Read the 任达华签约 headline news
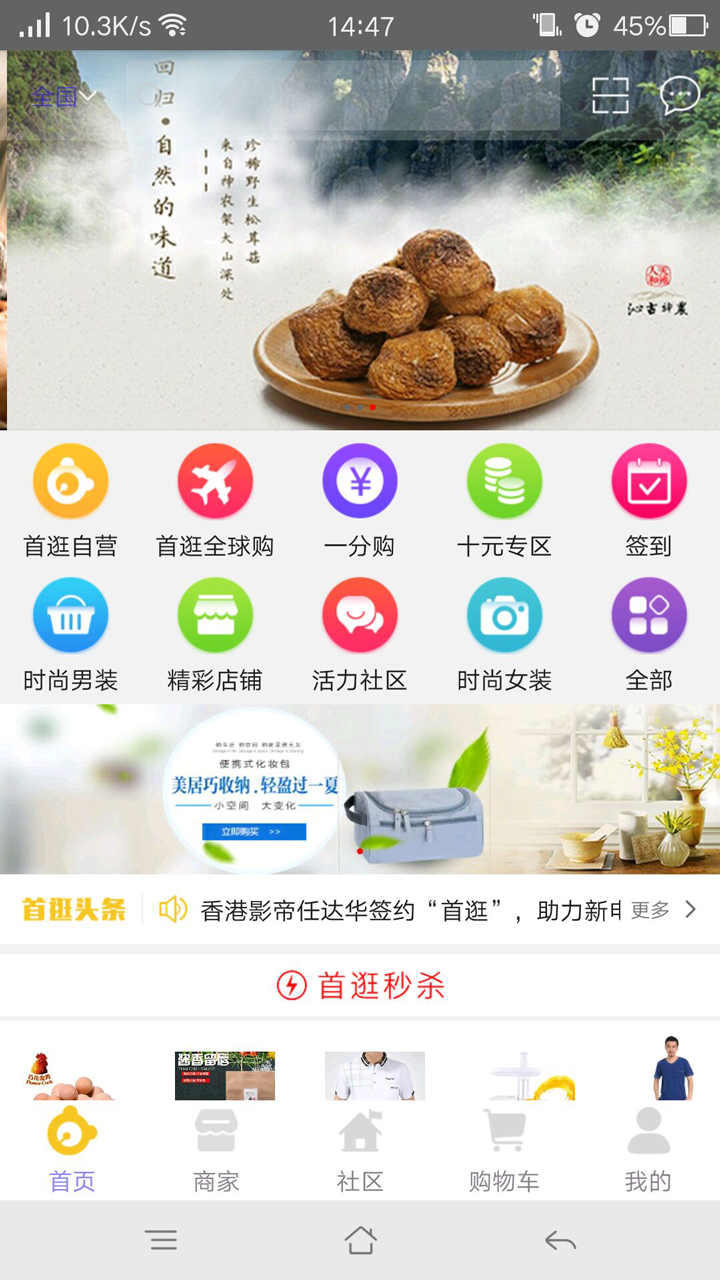The width and height of the screenshot is (720, 1280). click(x=410, y=910)
